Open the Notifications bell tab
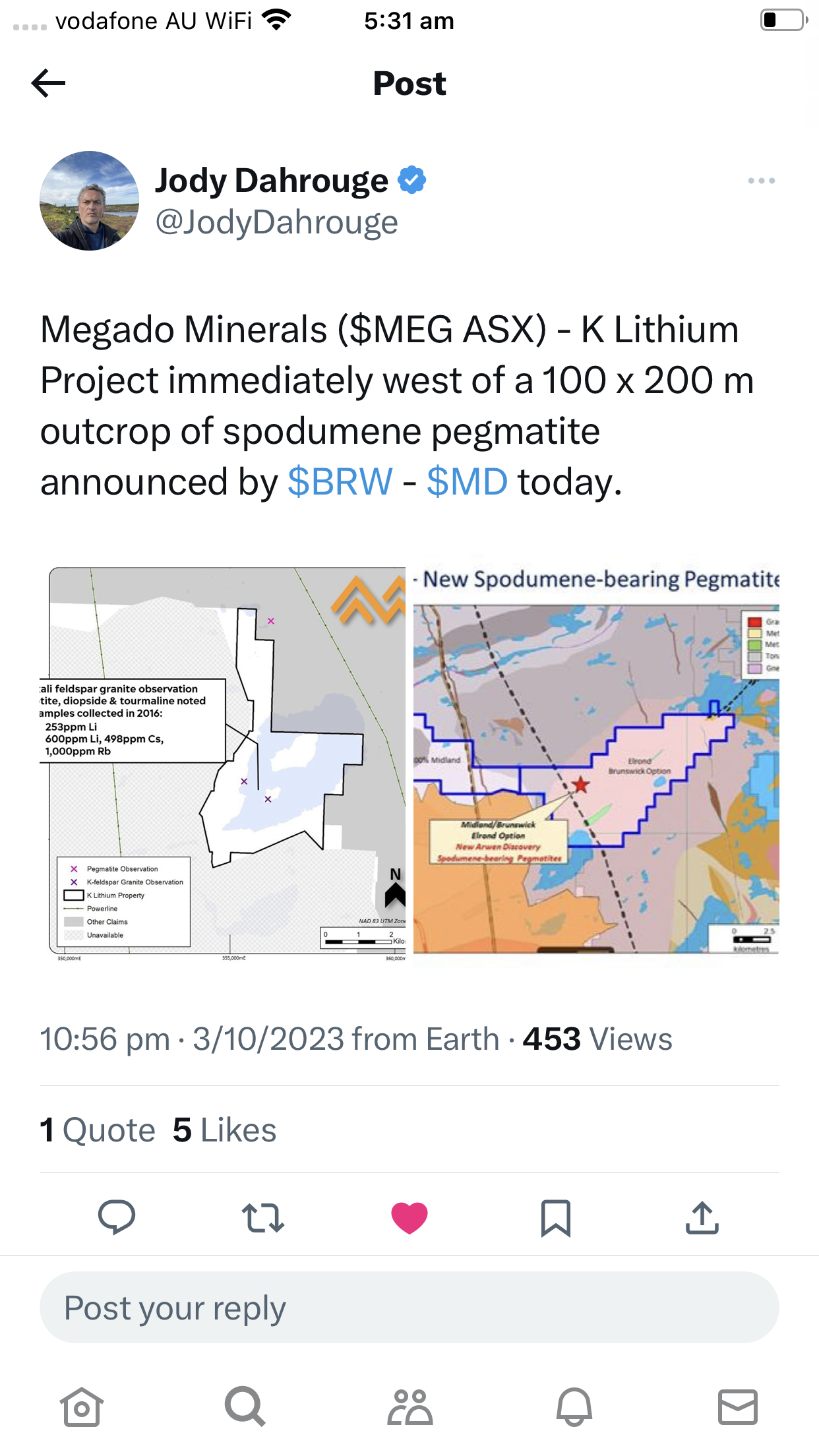819x1456 pixels. (574, 1407)
